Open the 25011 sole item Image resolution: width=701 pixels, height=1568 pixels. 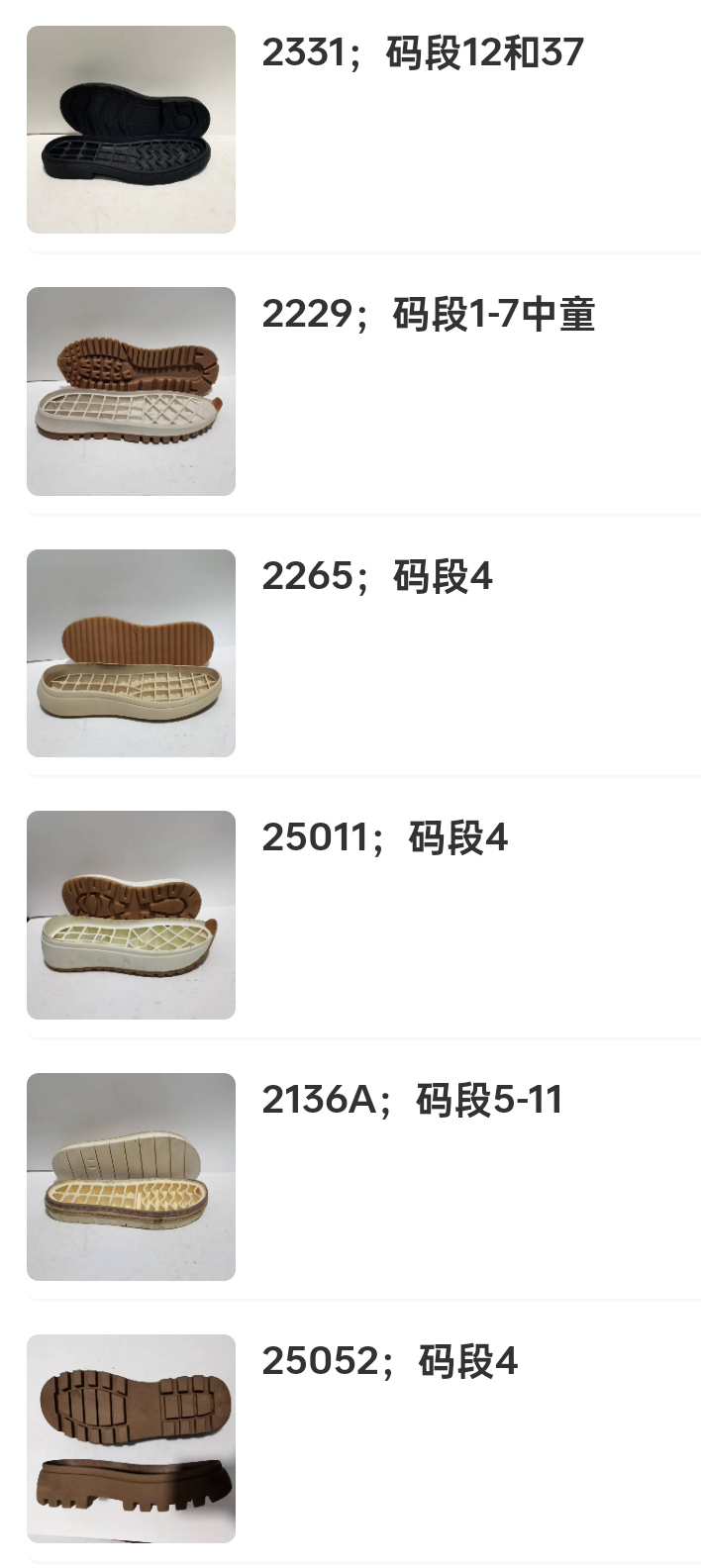point(384,838)
